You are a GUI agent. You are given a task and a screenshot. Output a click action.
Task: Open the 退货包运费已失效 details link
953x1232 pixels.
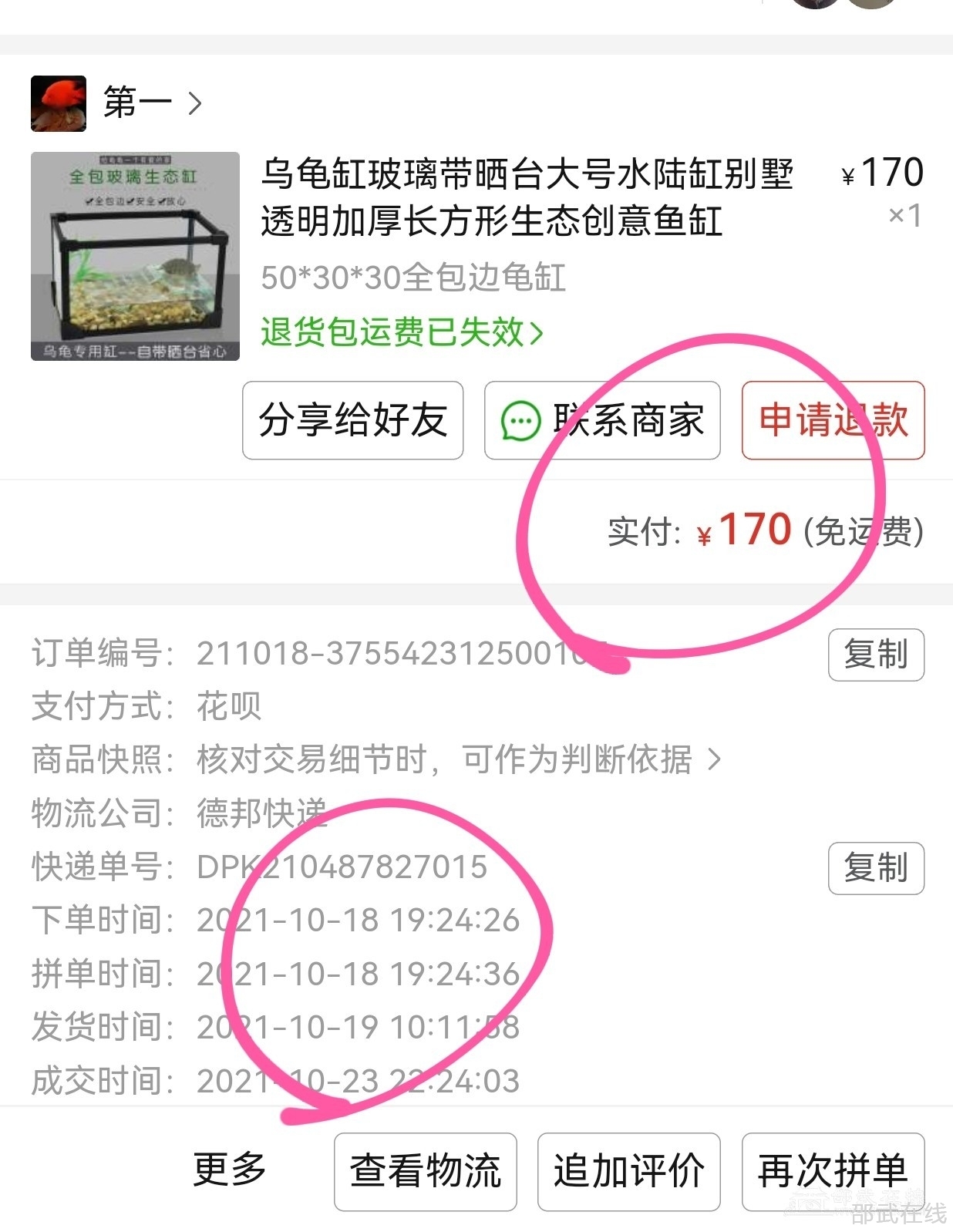coord(402,333)
